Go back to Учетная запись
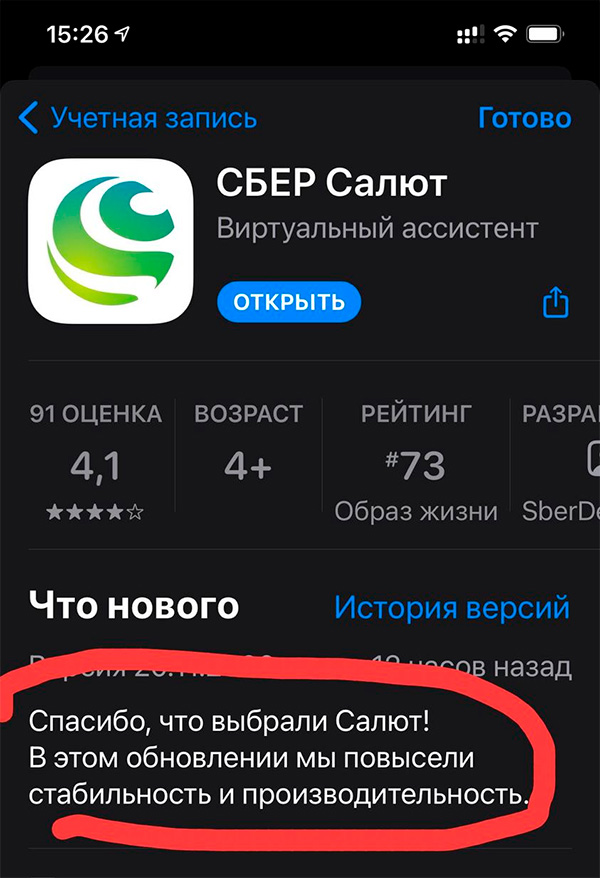Image resolution: width=600 pixels, height=878 pixels. tap(138, 118)
